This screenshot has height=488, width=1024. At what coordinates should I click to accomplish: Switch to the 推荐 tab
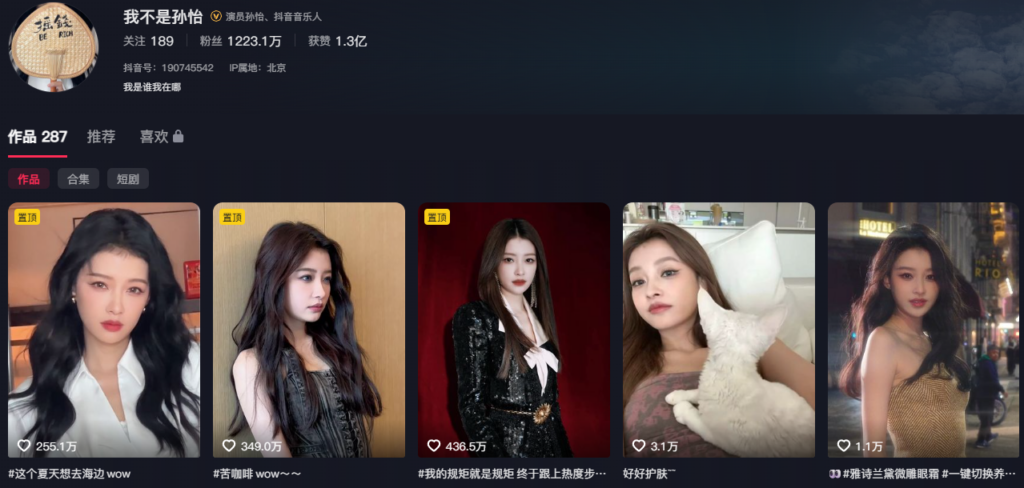click(x=101, y=137)
